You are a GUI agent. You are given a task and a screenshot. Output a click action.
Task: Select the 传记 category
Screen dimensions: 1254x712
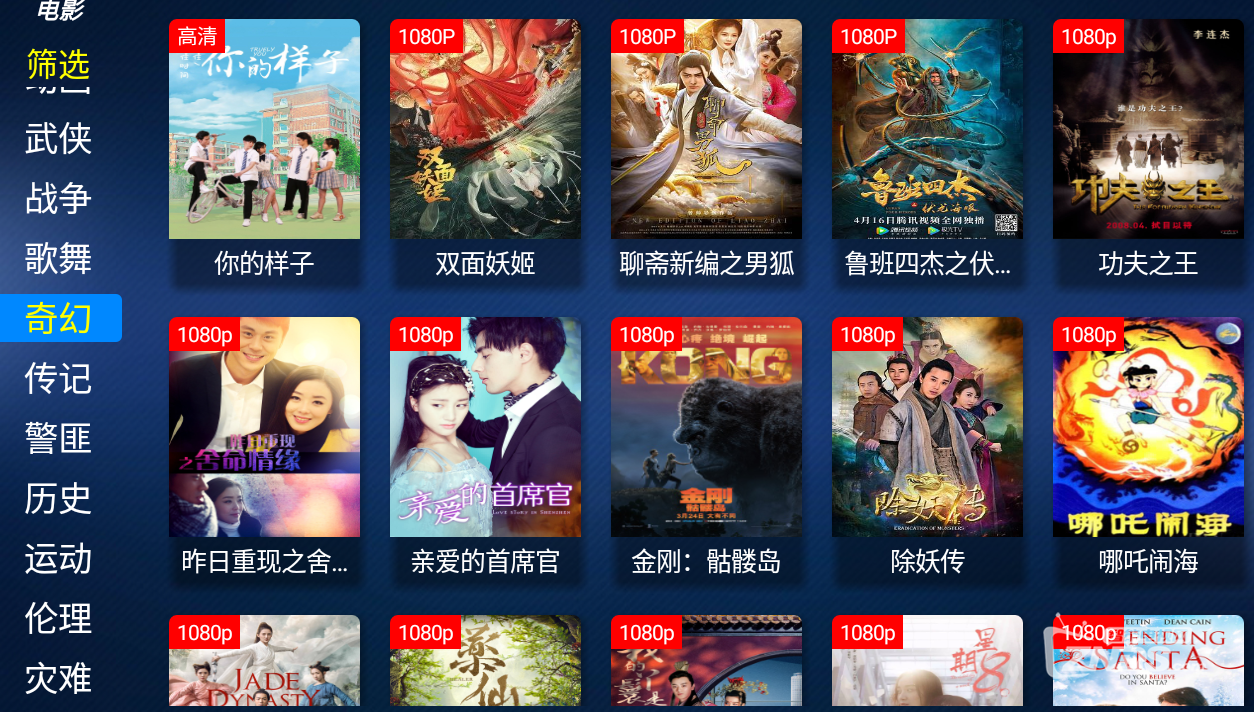pyautogui.click(x=58, y=378)
